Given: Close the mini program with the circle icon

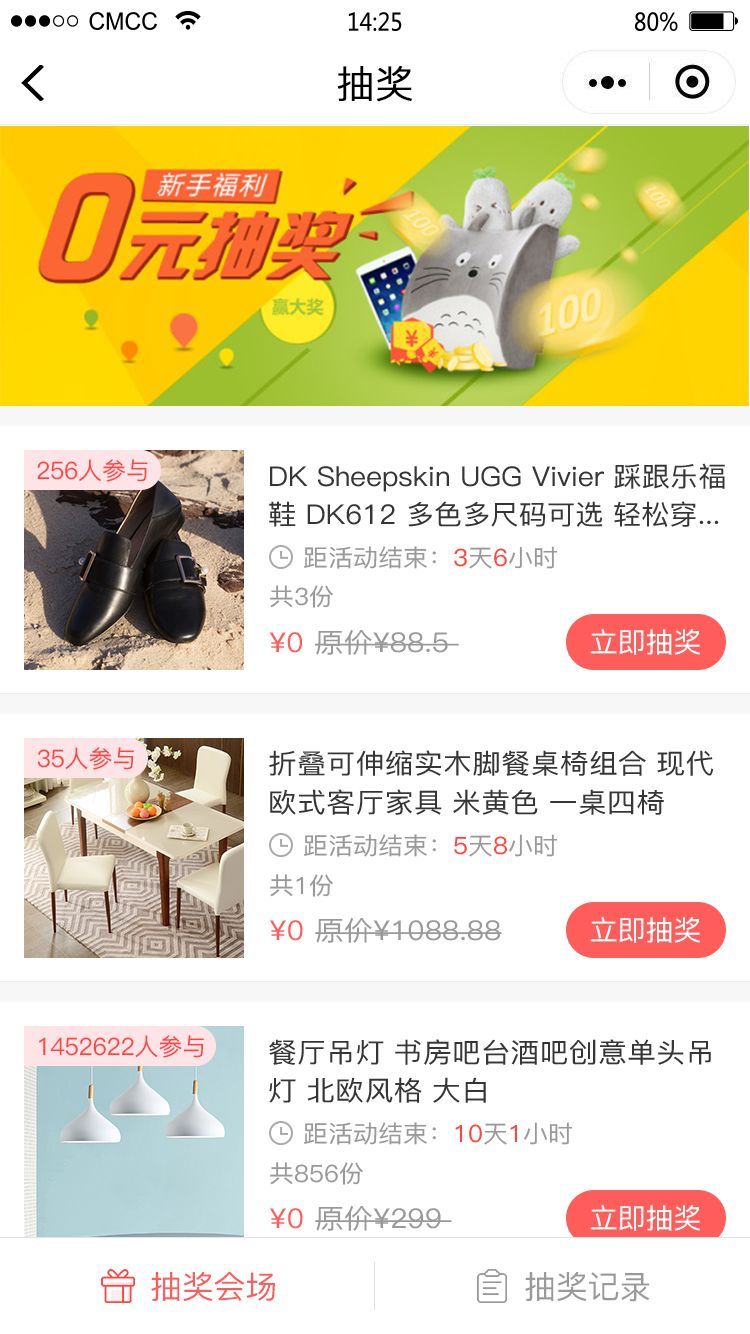Looking at the screenshot, I should coord(692,83).
